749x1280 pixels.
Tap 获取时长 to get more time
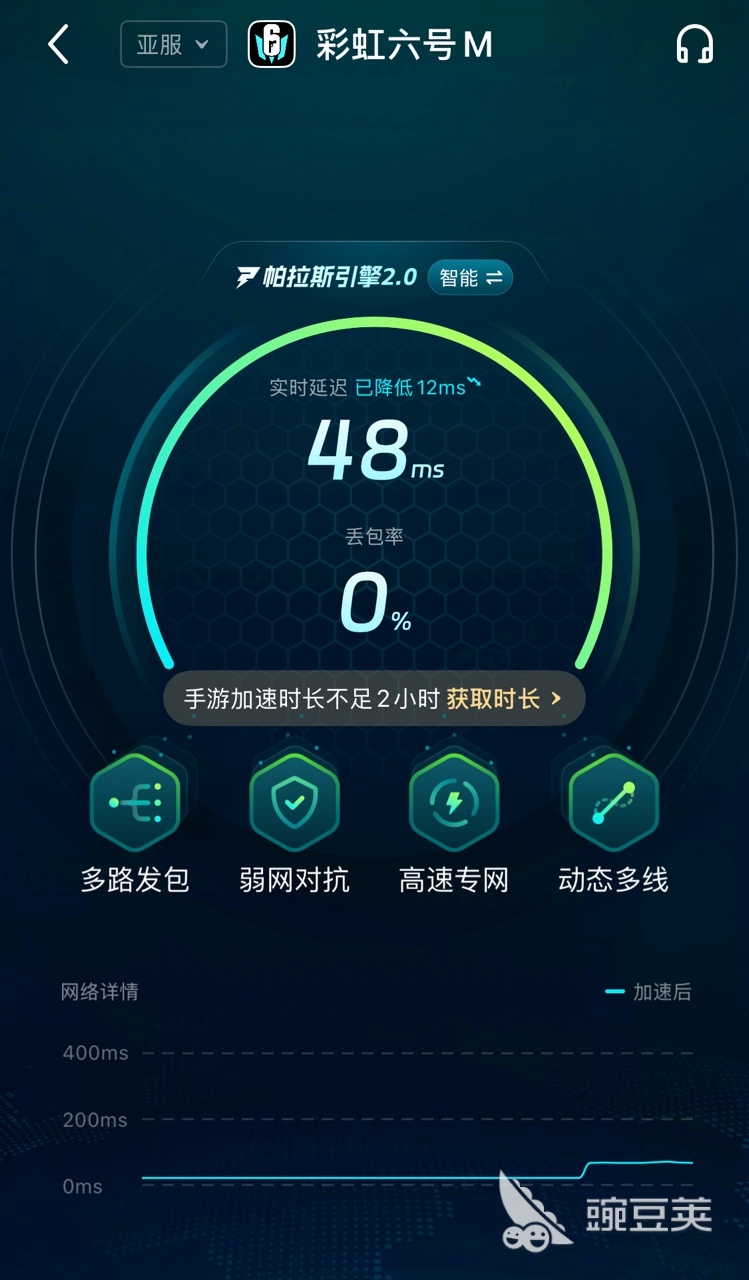[x=503, y=699]
